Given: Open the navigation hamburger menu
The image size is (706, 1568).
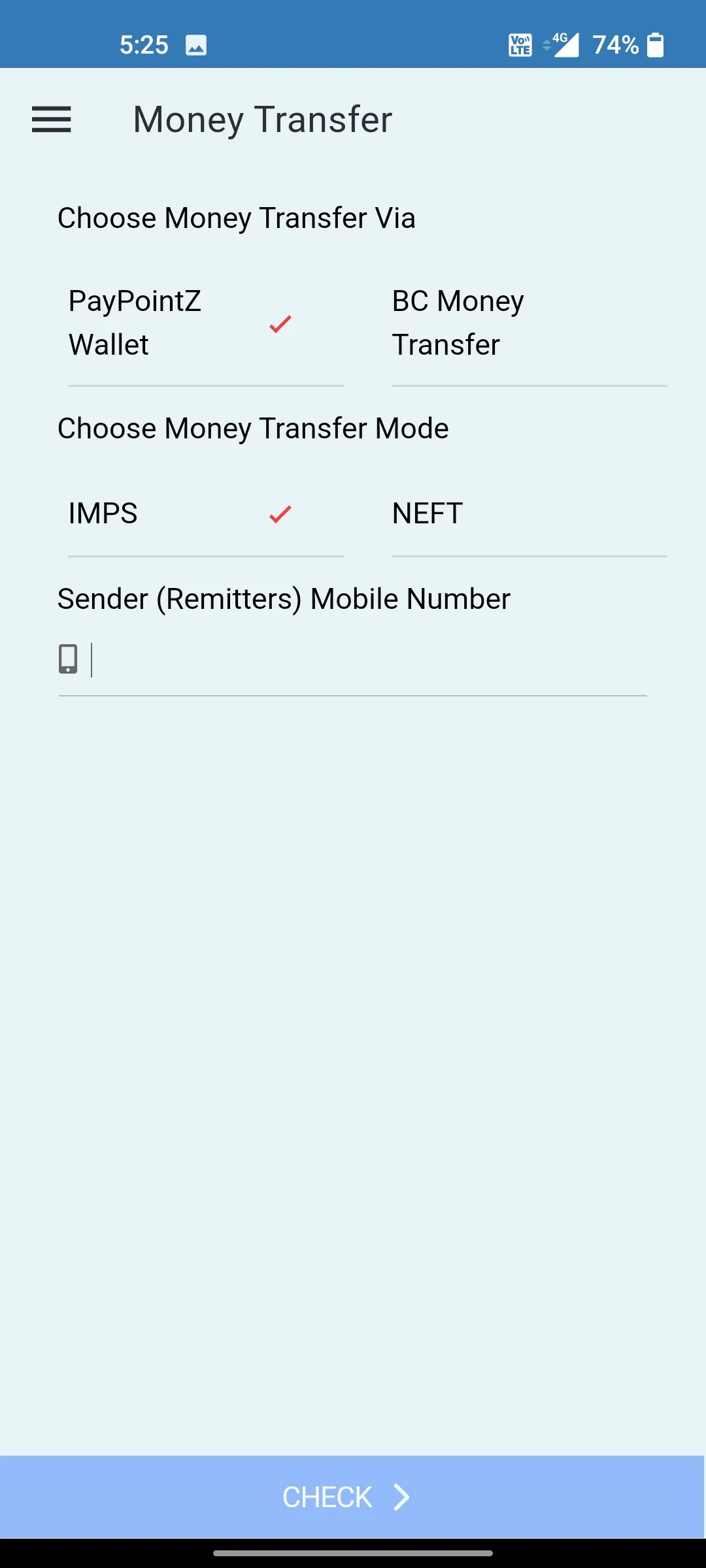Looking at the screenshot, I should pyautogui.click(x=50, y=120).
